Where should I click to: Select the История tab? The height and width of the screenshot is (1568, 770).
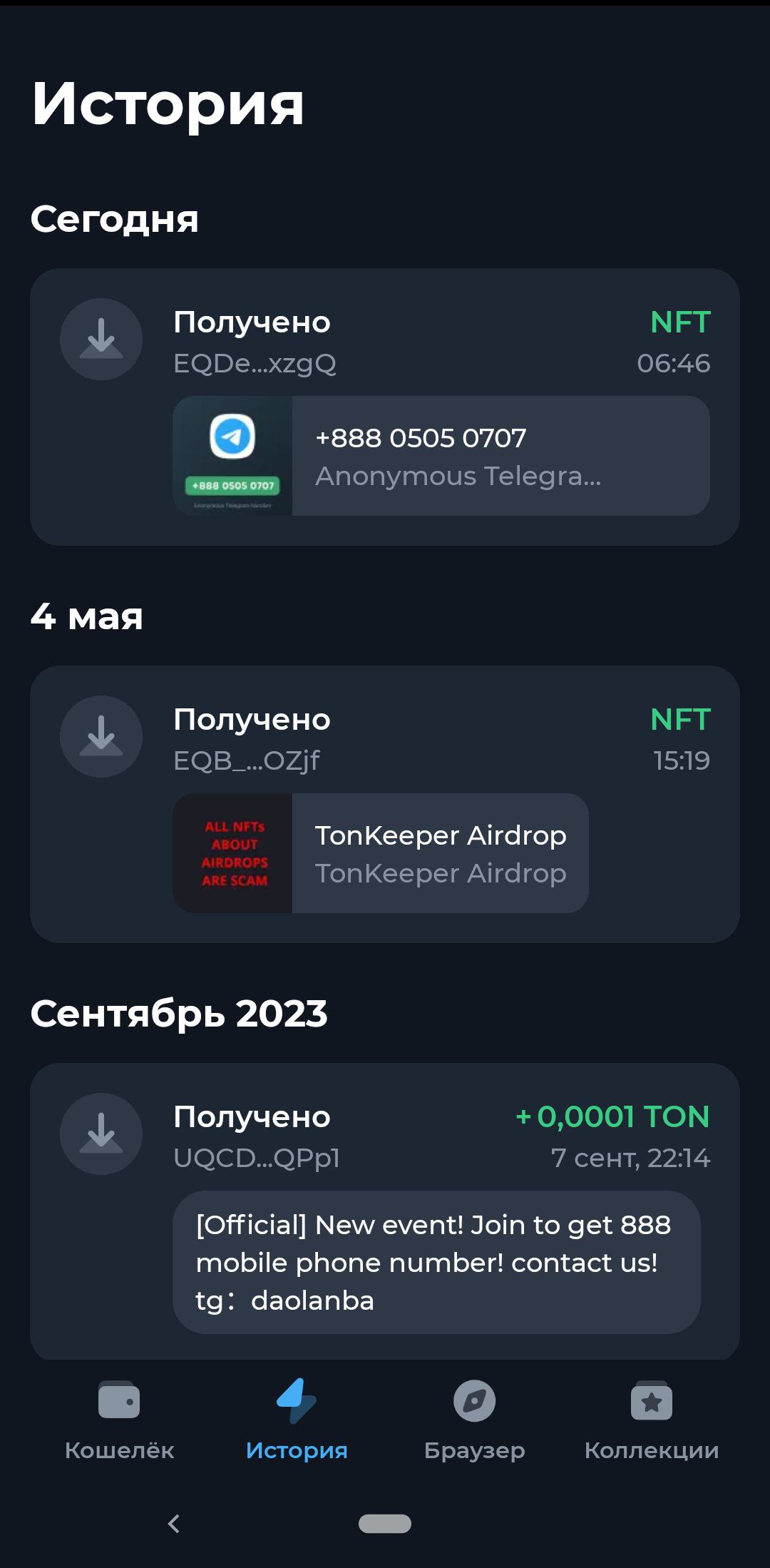pyautogui.click(x=297, y=1420)
